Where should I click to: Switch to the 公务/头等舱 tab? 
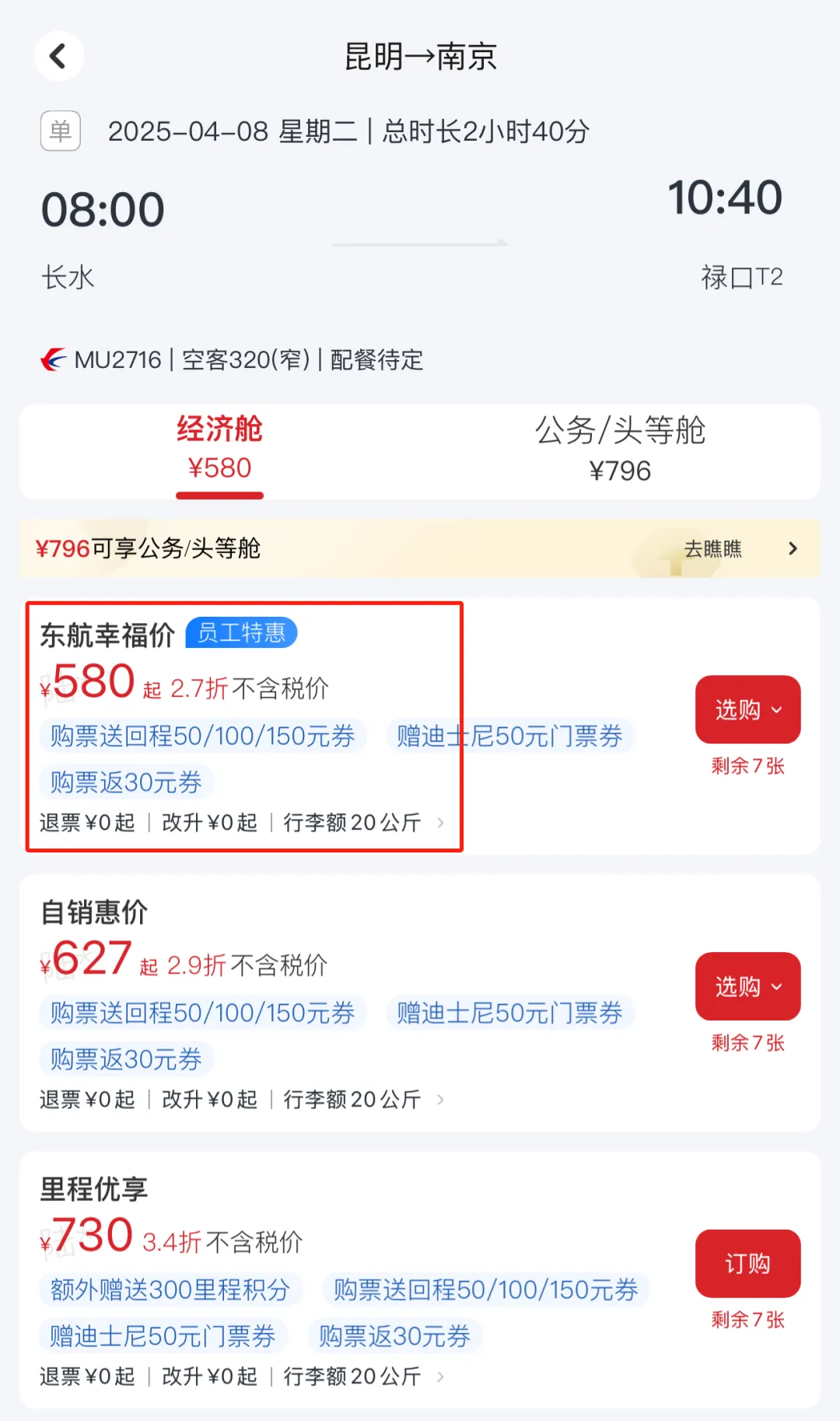(x=620, y=450)
